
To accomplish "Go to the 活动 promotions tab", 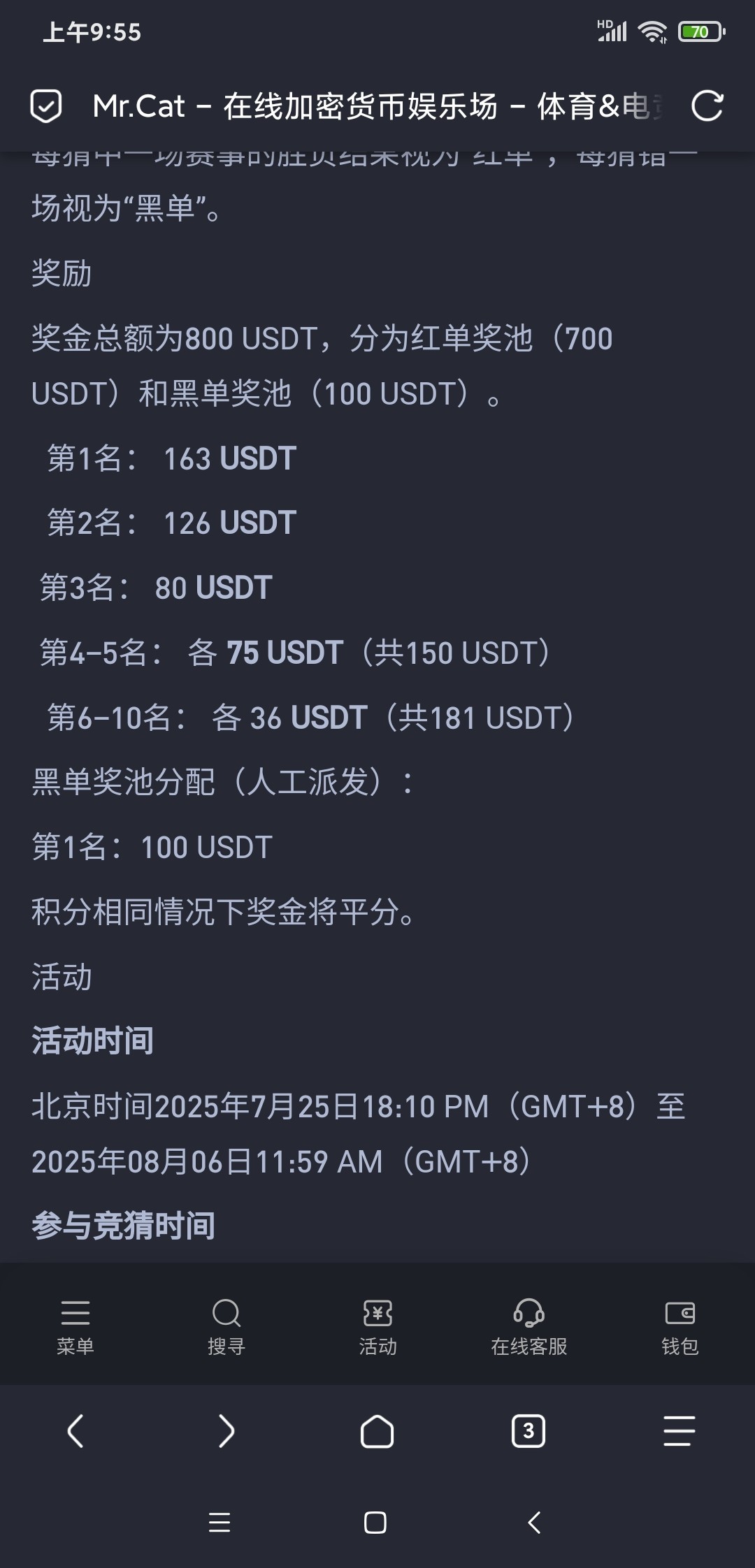I will pyautogui.click(x=377, y=1326).
